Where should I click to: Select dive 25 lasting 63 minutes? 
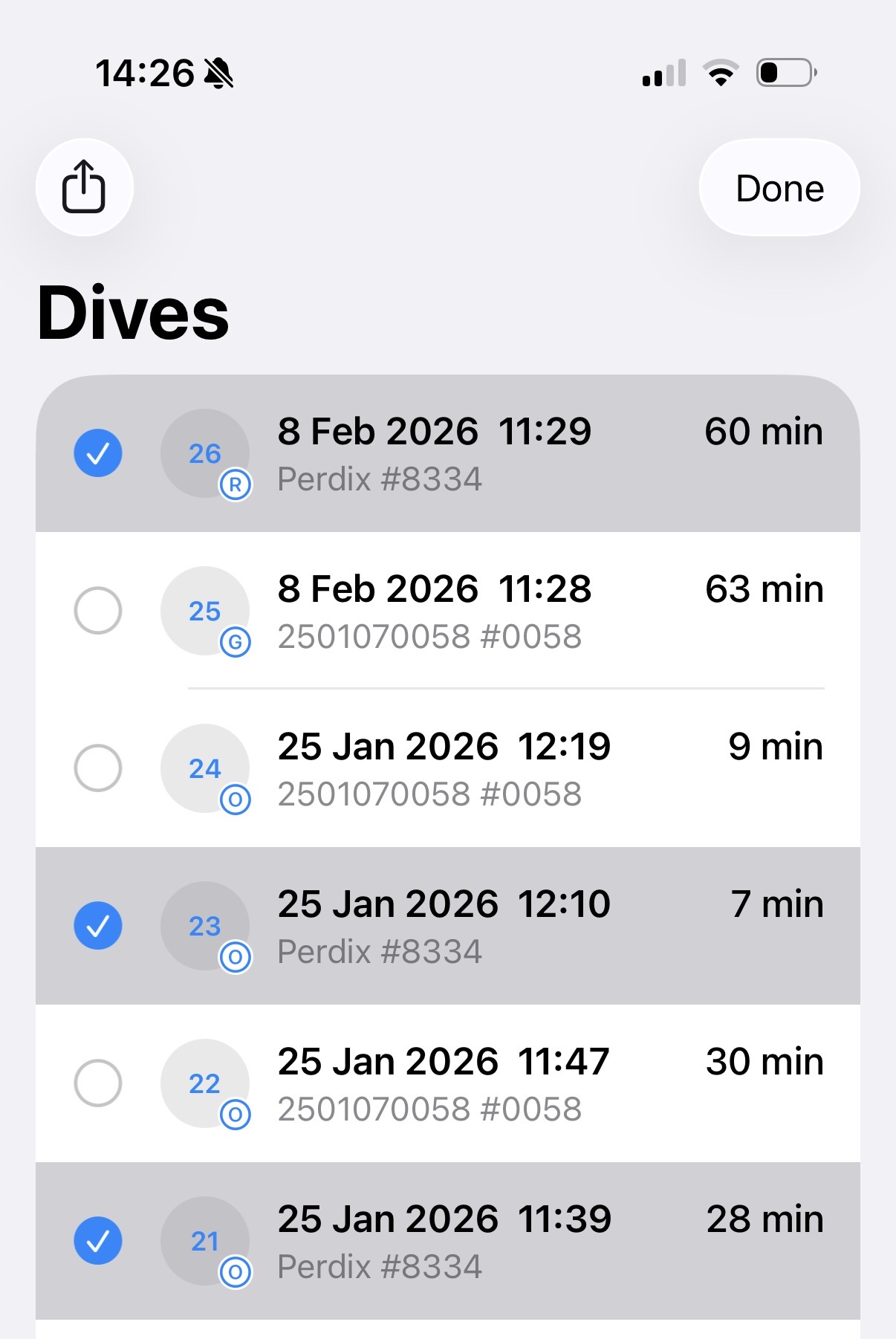click(97, 612)
